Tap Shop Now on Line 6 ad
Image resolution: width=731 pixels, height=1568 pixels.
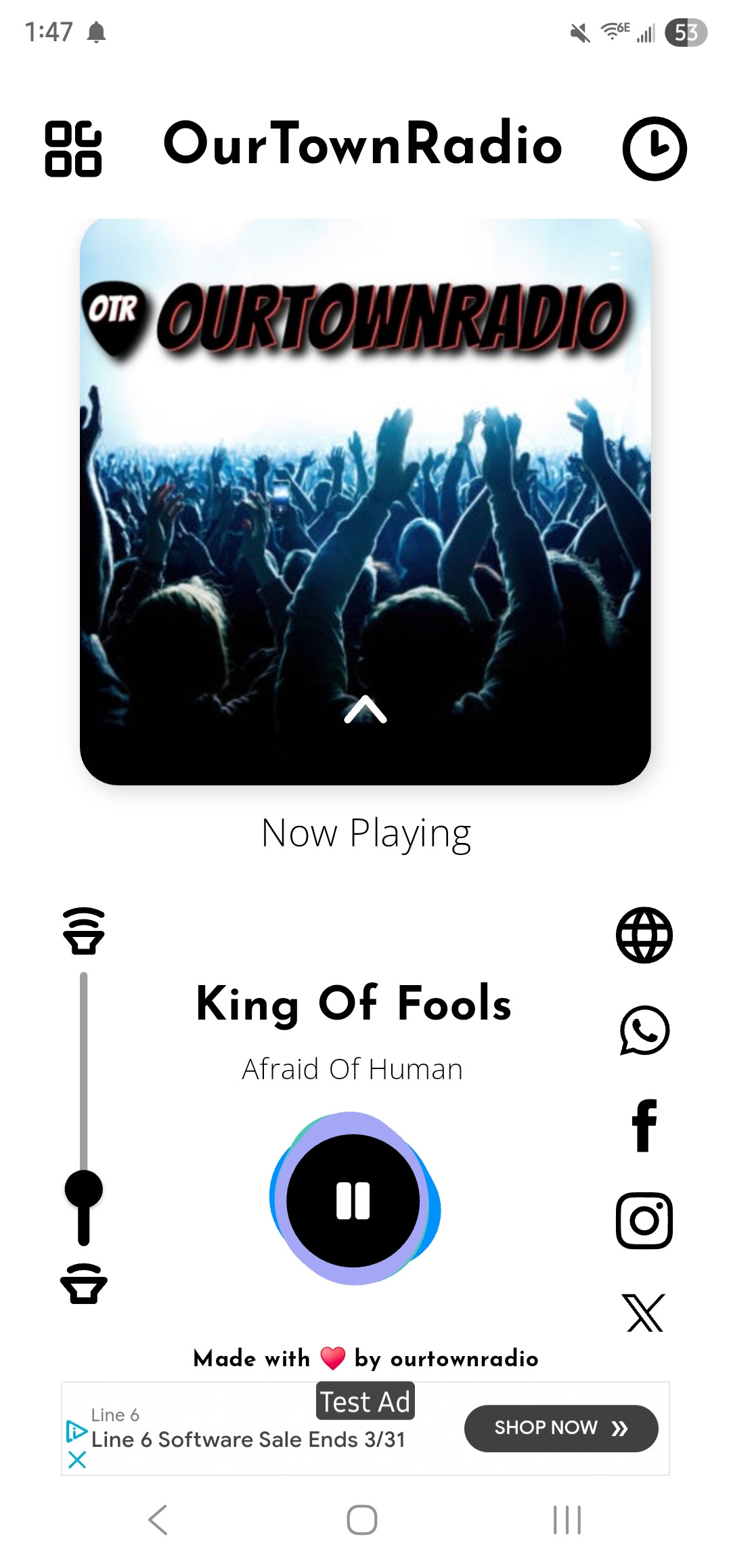click(560, 1428)
